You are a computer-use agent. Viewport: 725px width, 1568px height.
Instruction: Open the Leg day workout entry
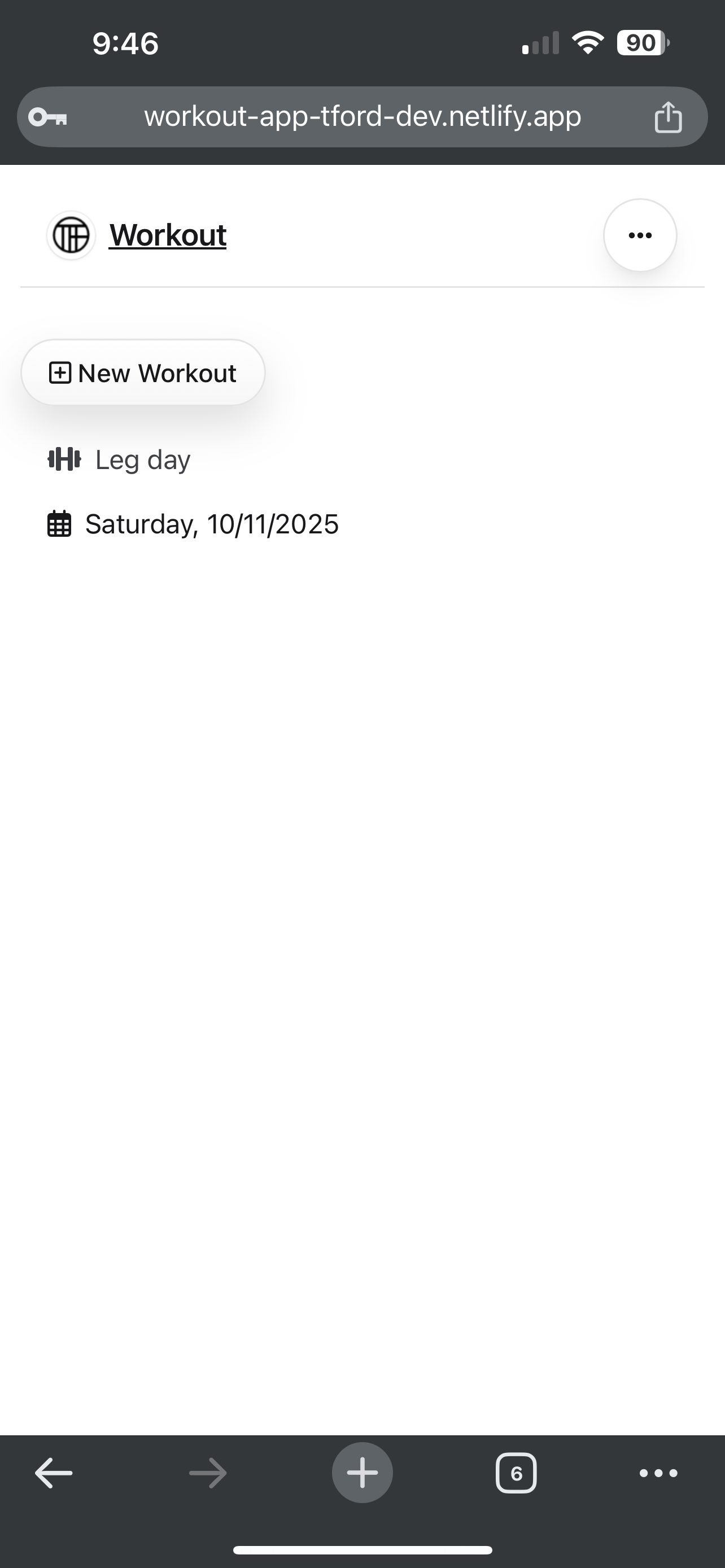coord(141,459)
